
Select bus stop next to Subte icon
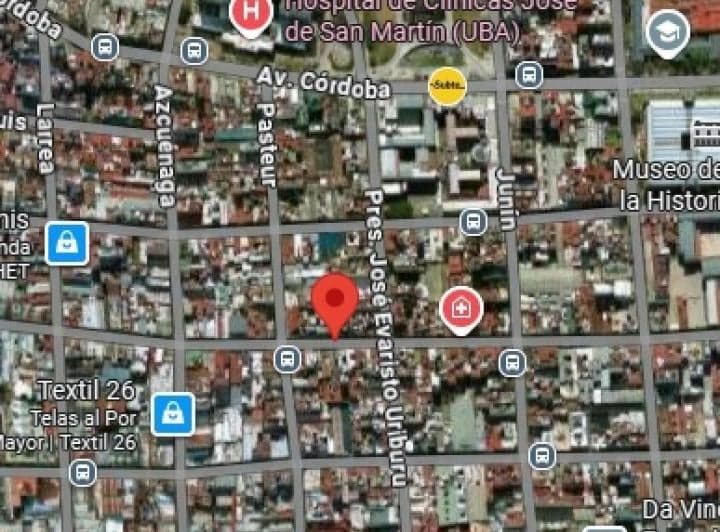tap(529, 74)
